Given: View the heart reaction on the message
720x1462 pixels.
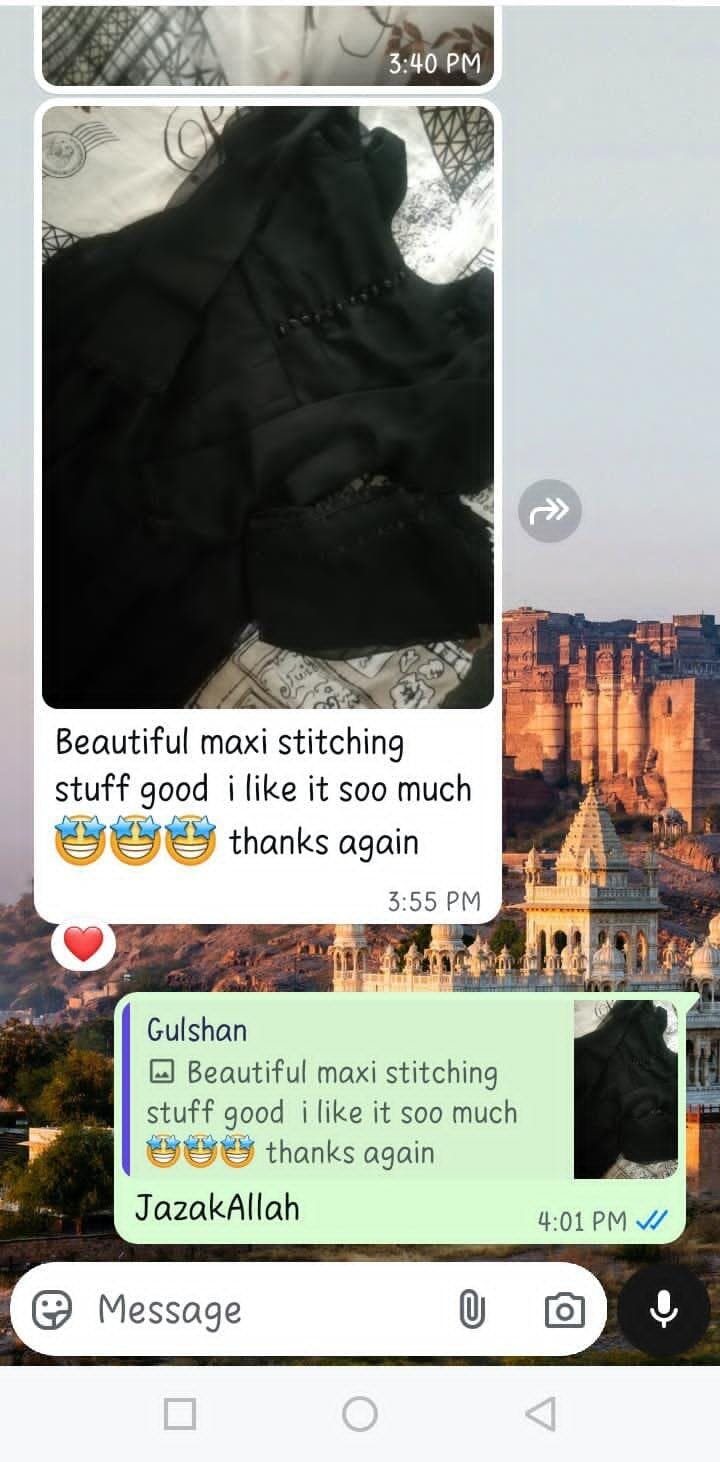Looking at the screenshot, I should pyautogui.click(x=84, y=944).
